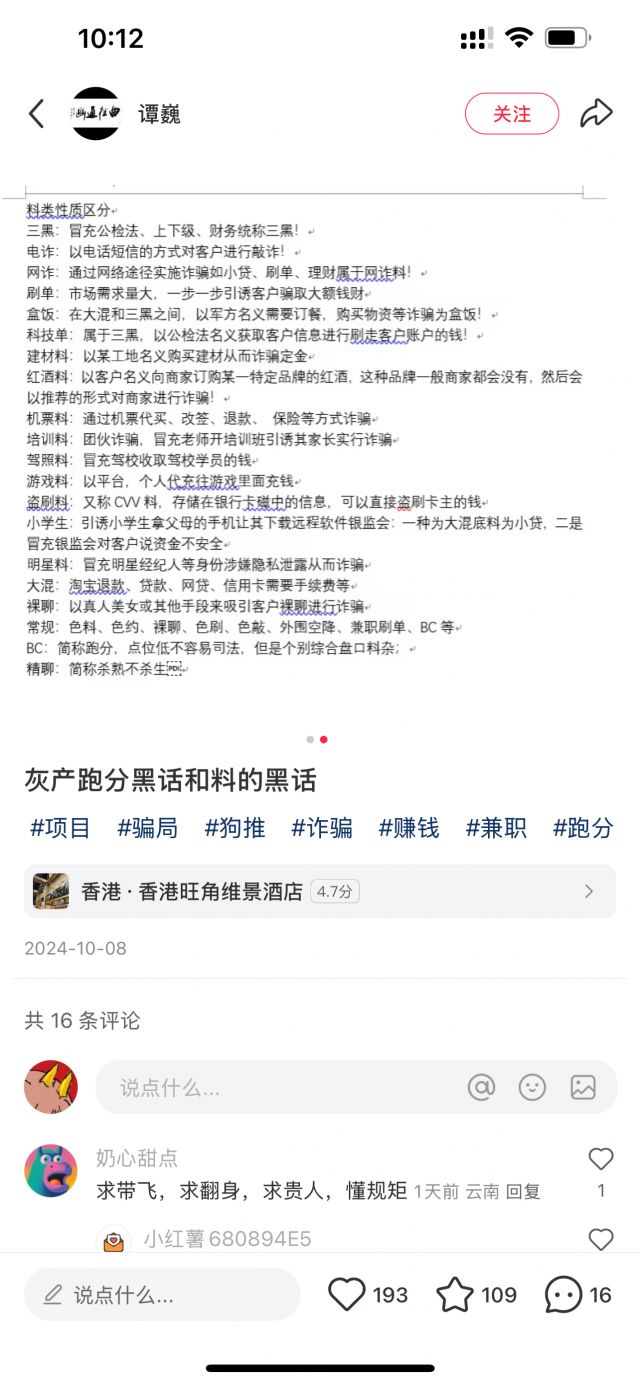Open the #项目 hashtag
This screenshot has width=640, height=1384.
click(x=60, y=828)
